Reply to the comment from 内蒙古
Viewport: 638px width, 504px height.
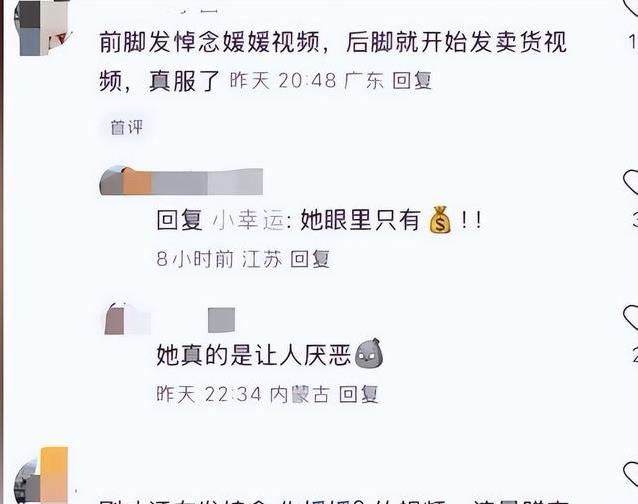[358, 394]
